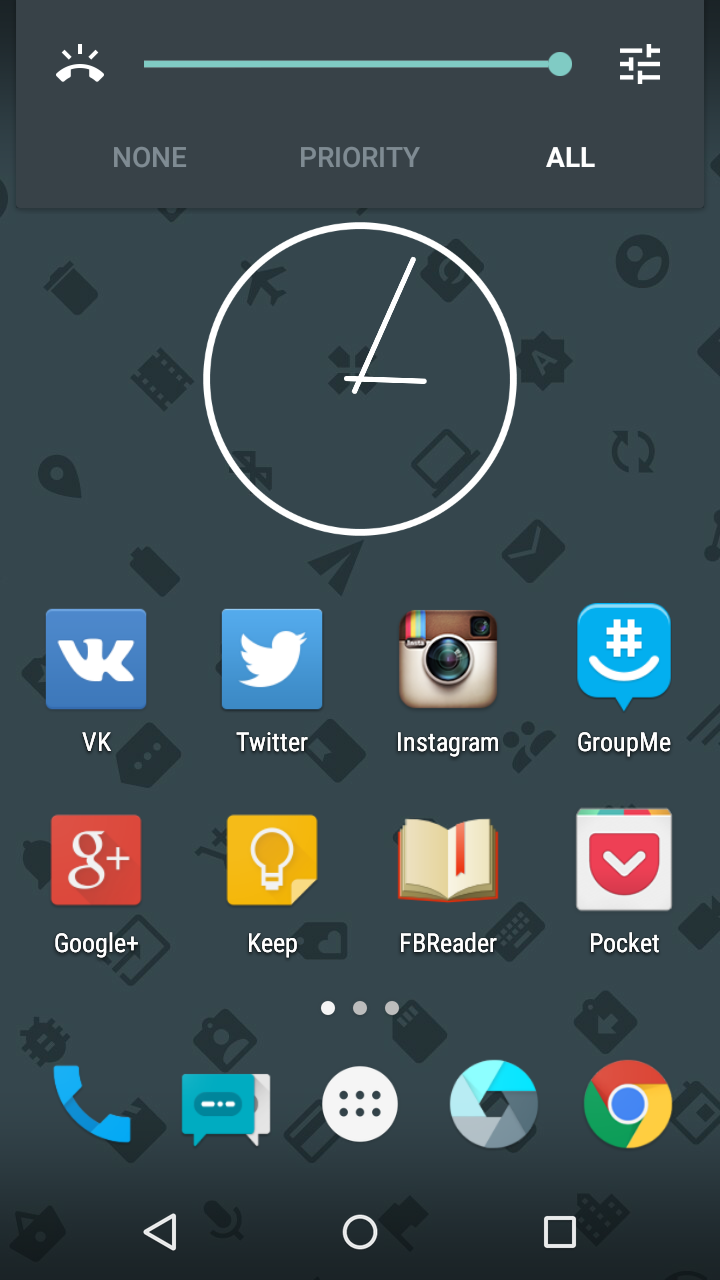This screenshot has height=1280, width=720.
Task: Tap the system back button
Action: 160,1232
